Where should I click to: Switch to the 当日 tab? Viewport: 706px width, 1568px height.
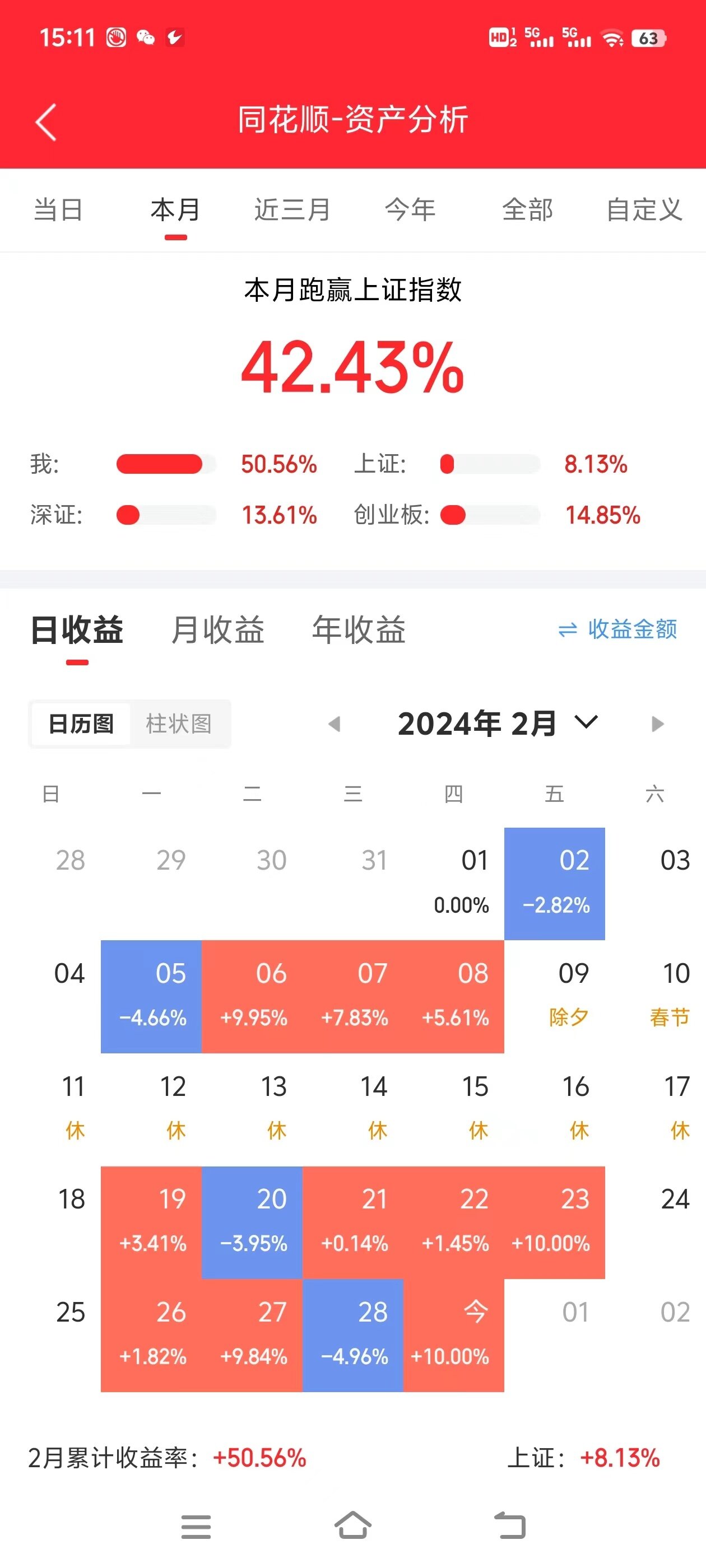[58, 210]
